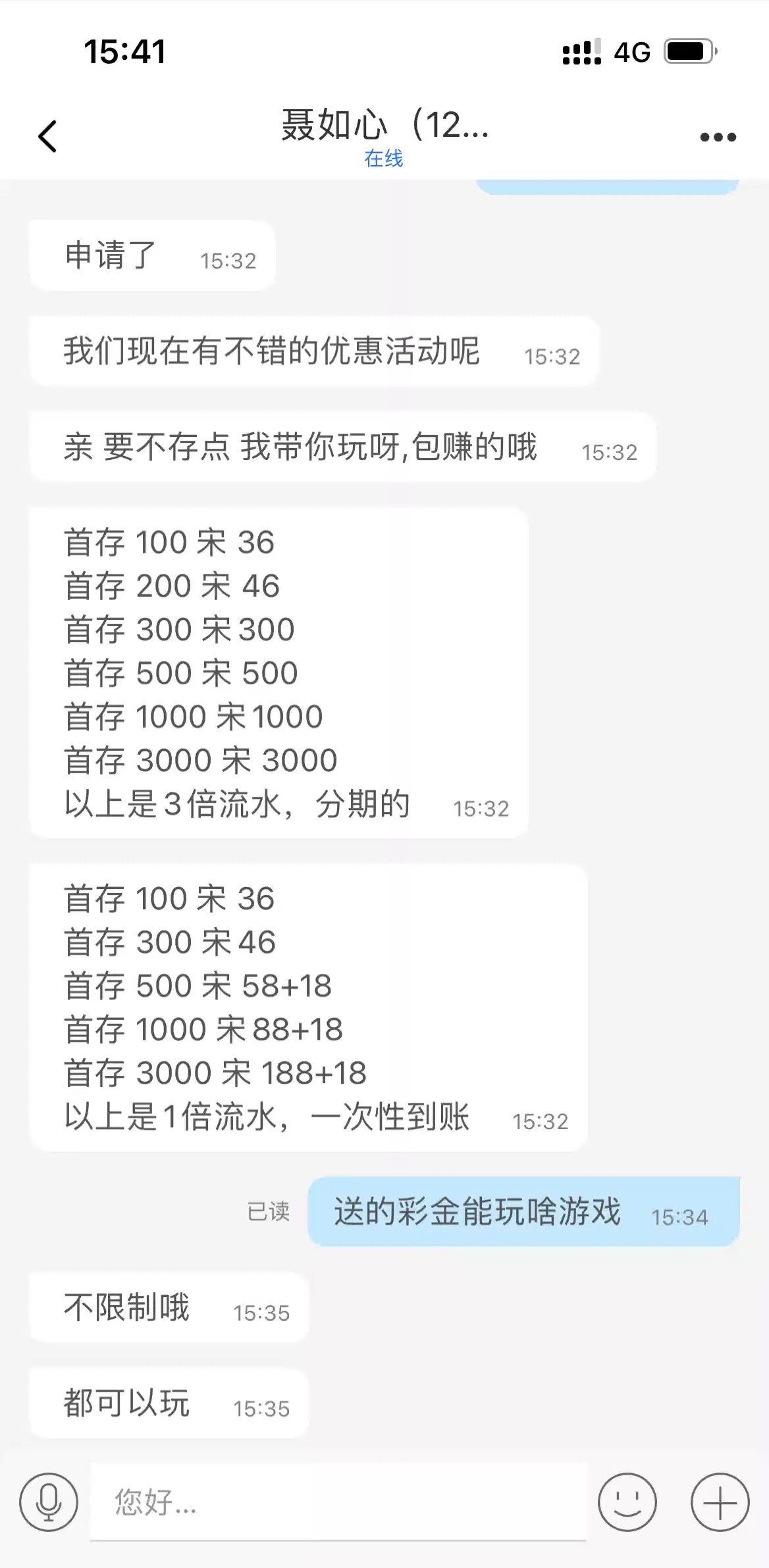Tap the microphone voice input icon
Viewport: 769px width, 1568px height.
tap(49, 1502)
